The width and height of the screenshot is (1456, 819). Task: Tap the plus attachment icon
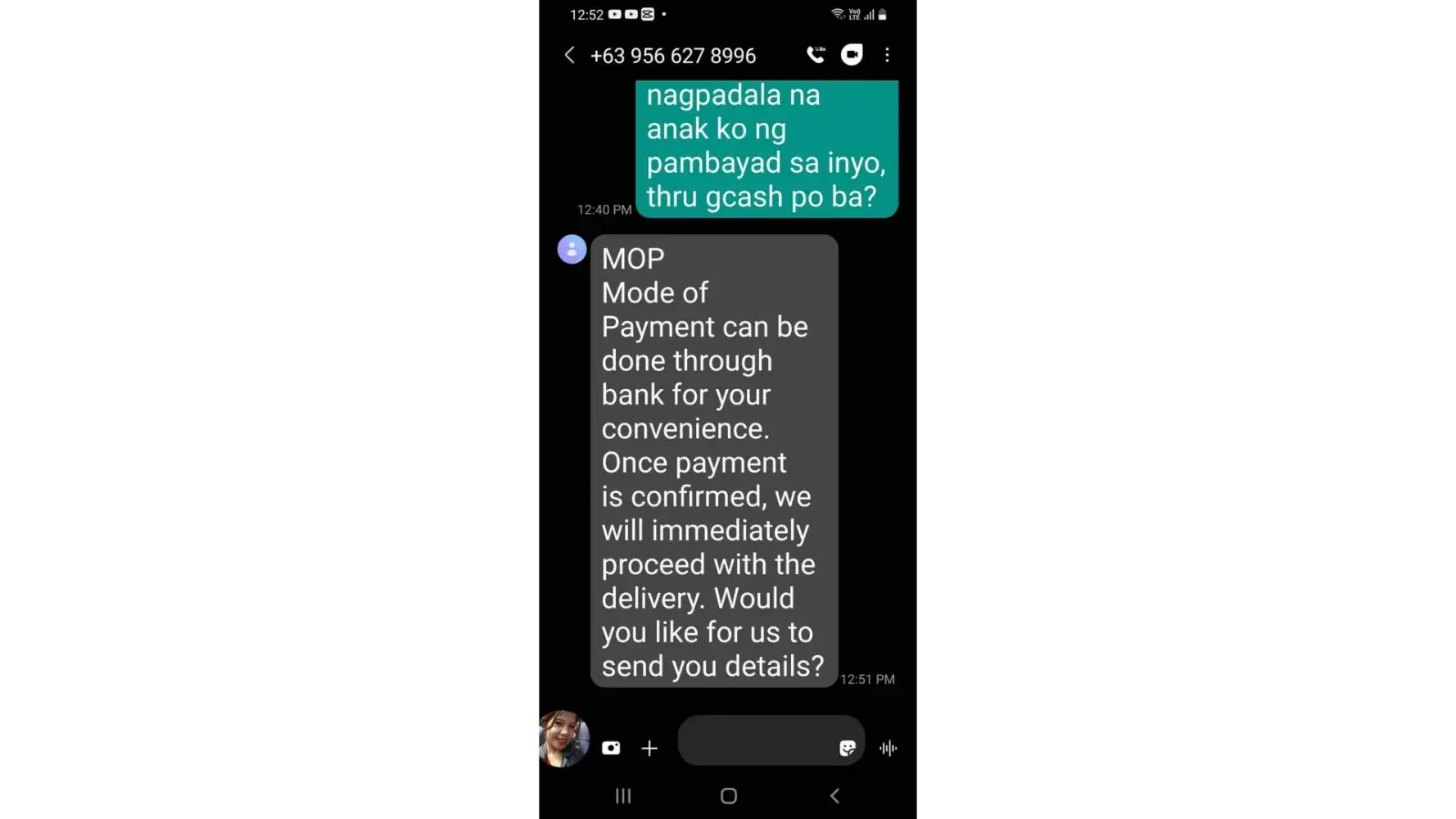649,748
